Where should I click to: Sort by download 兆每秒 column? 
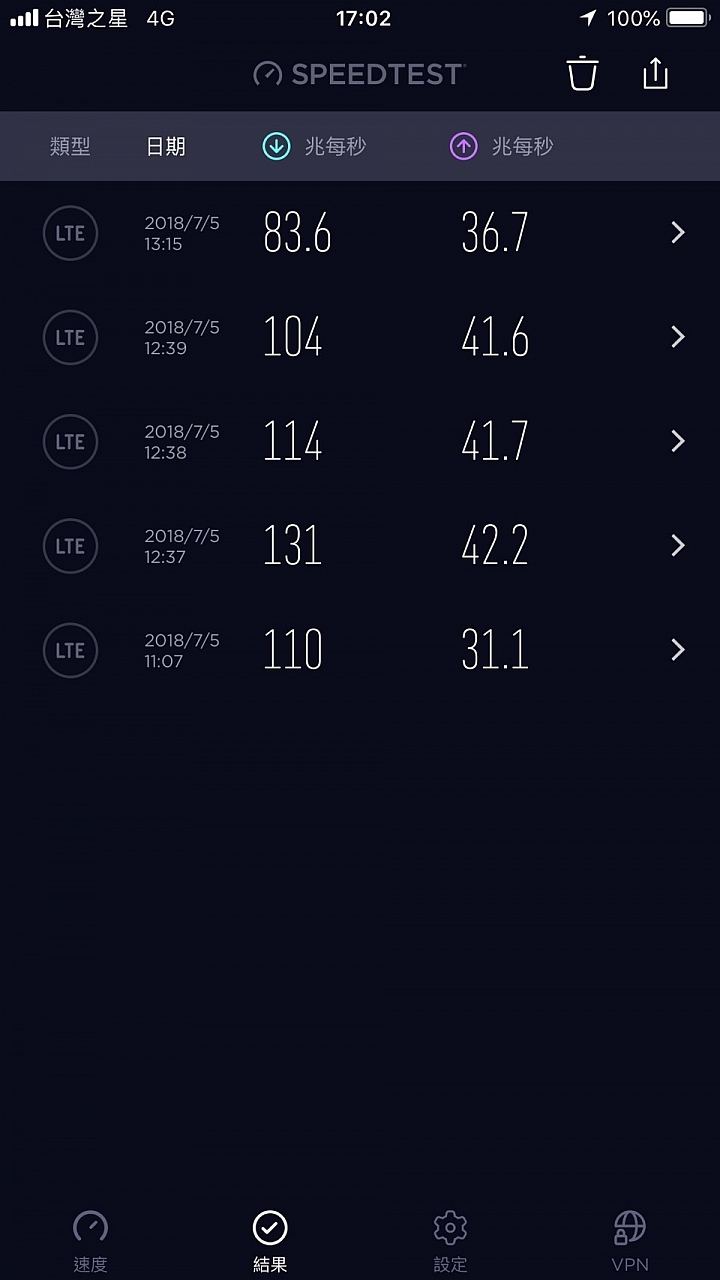tap(314, 146)
